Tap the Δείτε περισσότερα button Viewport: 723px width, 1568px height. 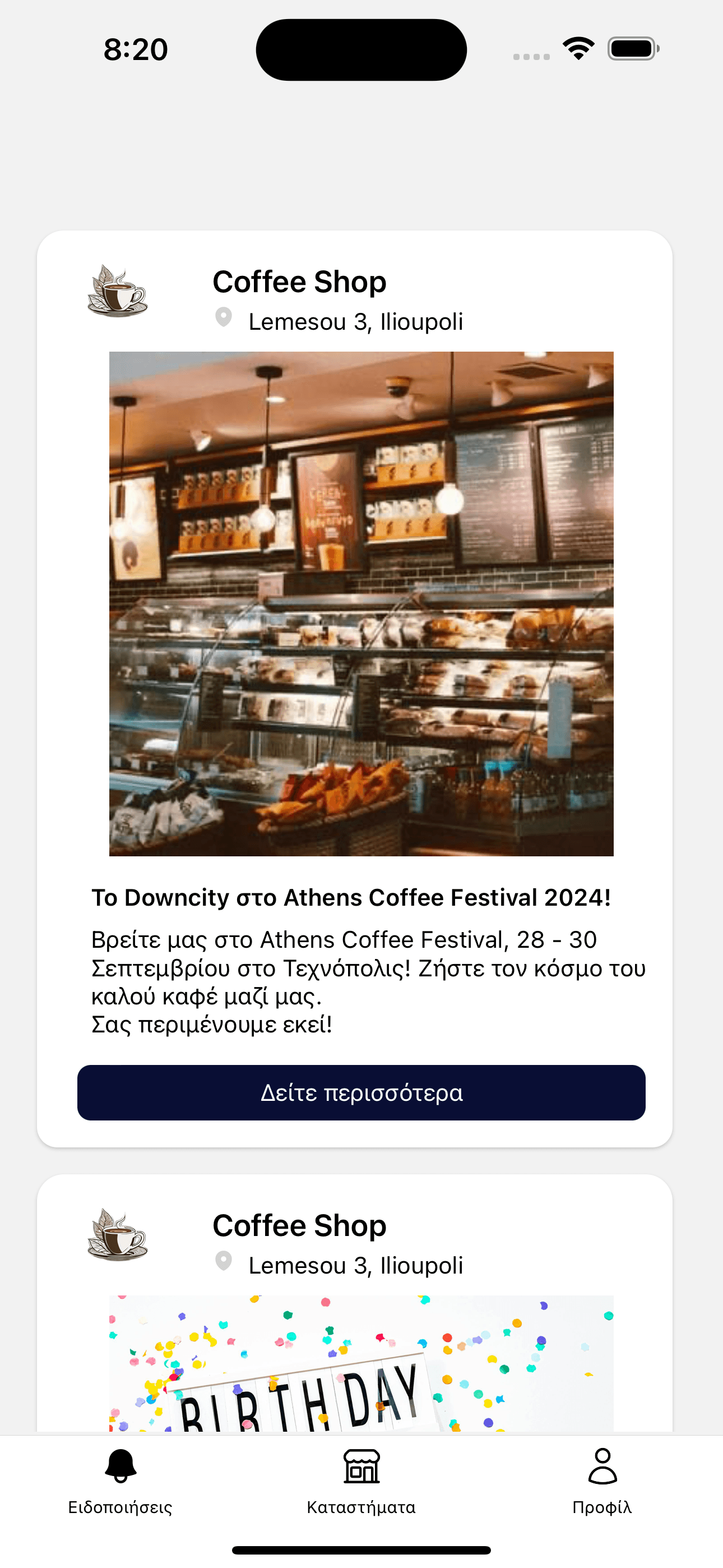pyautogui.click(x=361, y=1092)
